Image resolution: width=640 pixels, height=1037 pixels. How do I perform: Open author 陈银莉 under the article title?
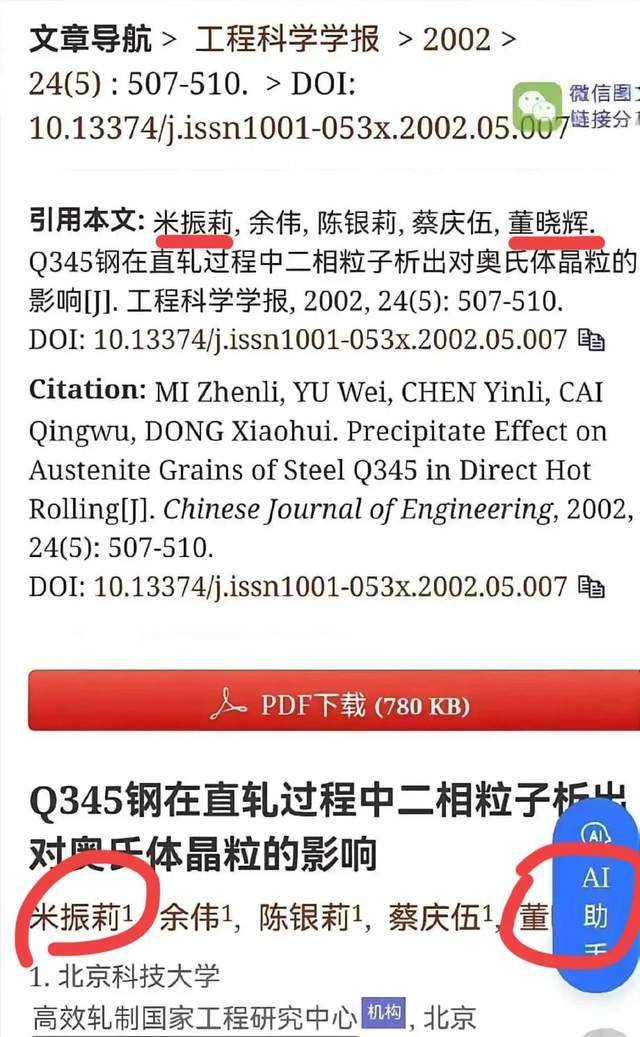pos(304,918)
